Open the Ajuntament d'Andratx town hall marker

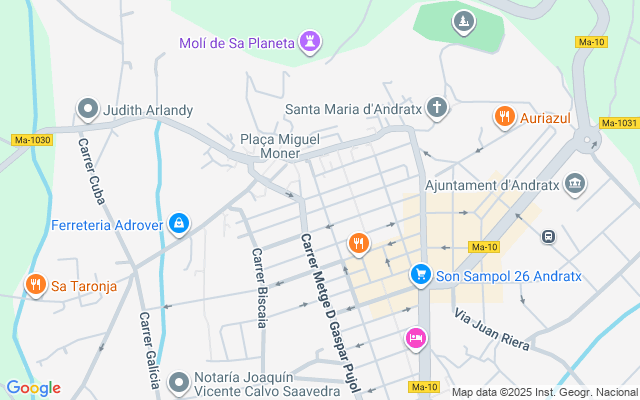[575, 184]
